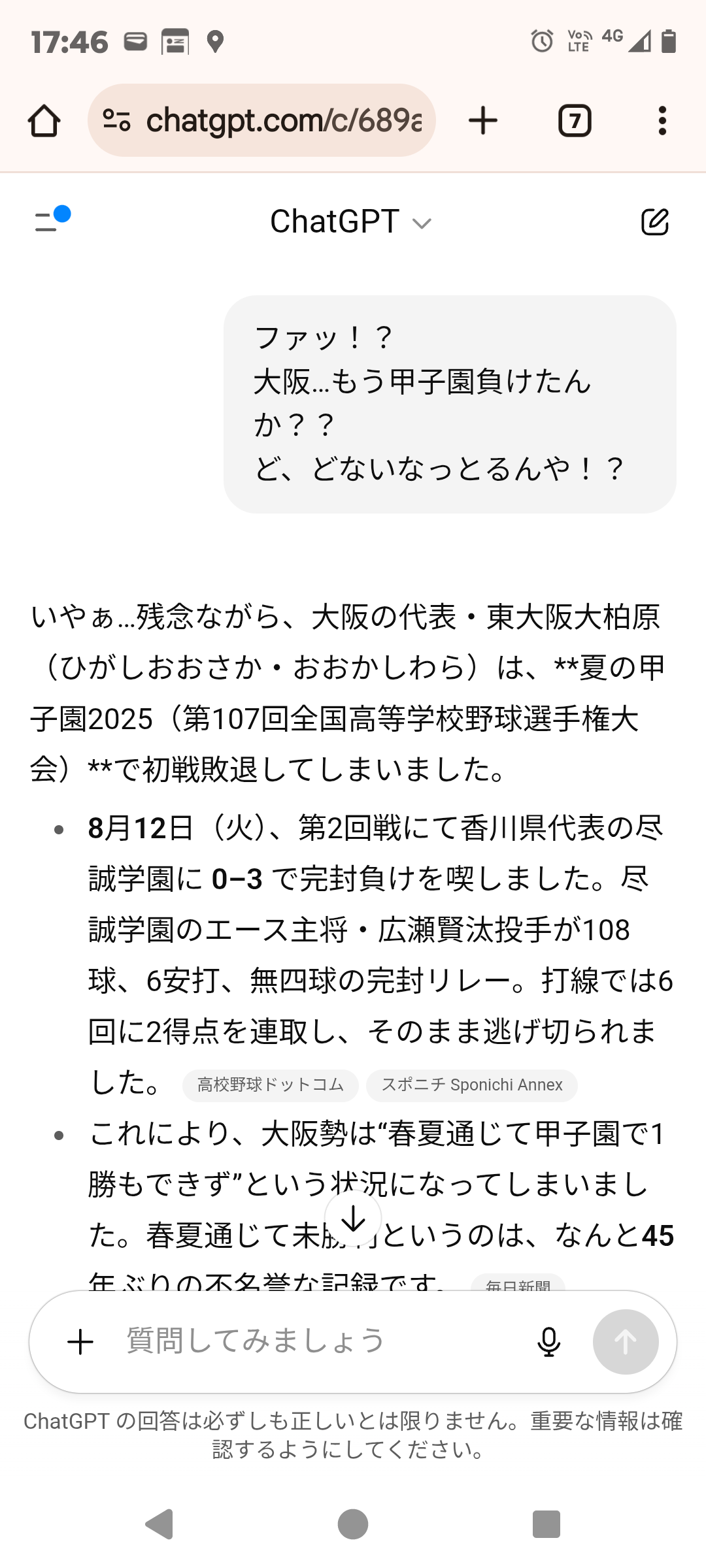The image size is (706, 1568).
Task: Open a new browser tab
Action: [x=483, y=121]
